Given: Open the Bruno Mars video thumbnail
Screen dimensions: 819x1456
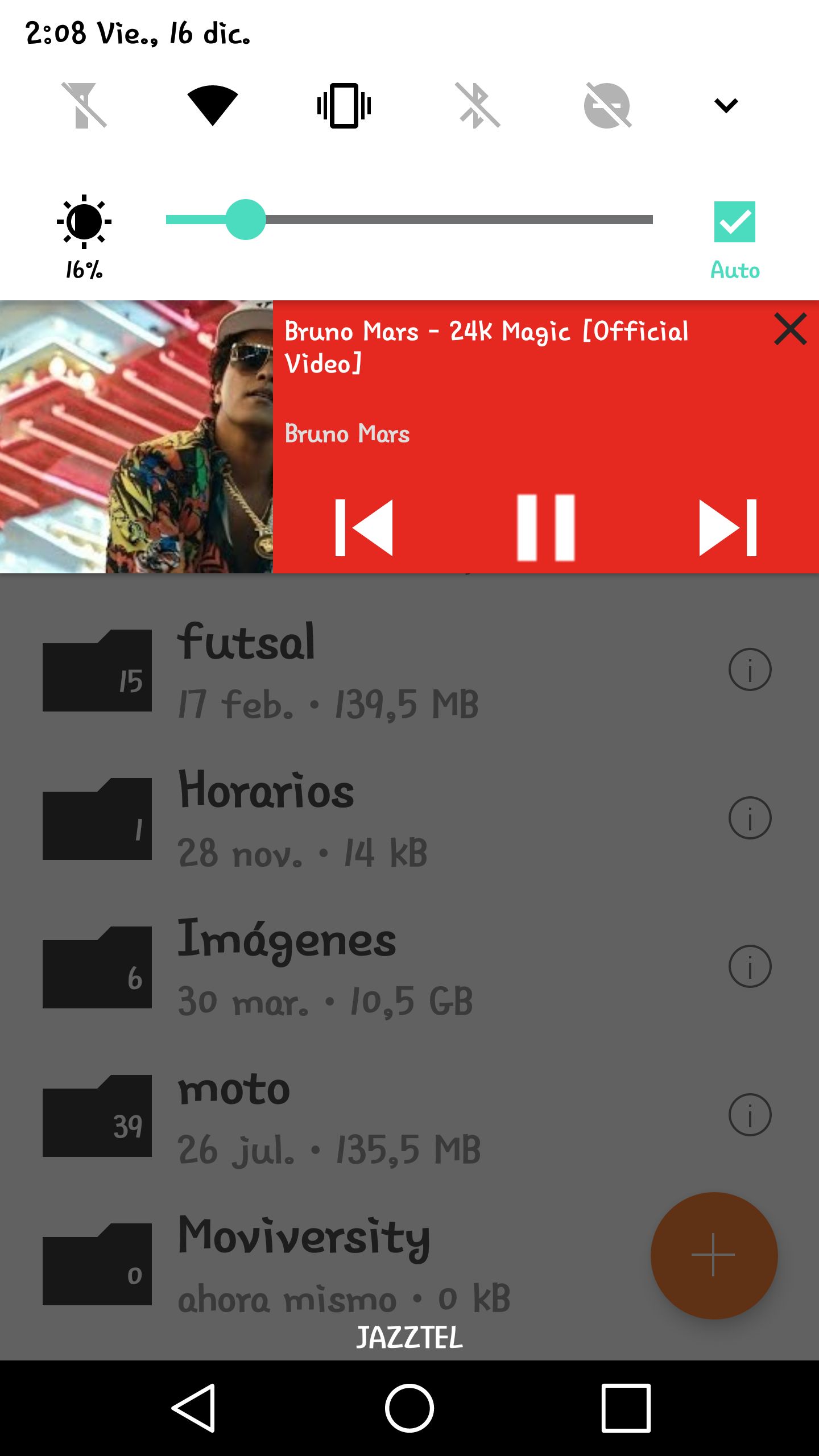Looking at the screenshot, I should [136, 436].
